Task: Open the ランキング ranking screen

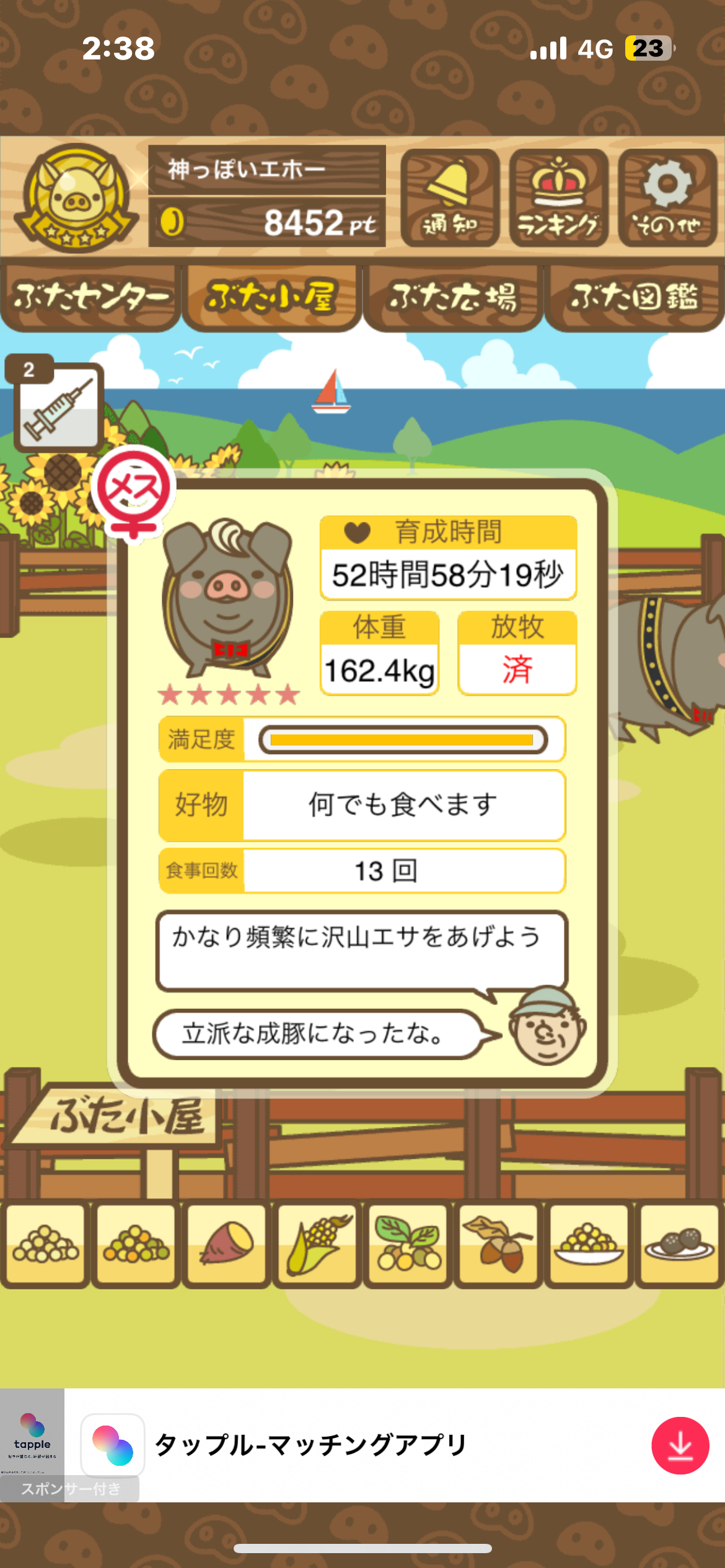Action: pos(558,198)
